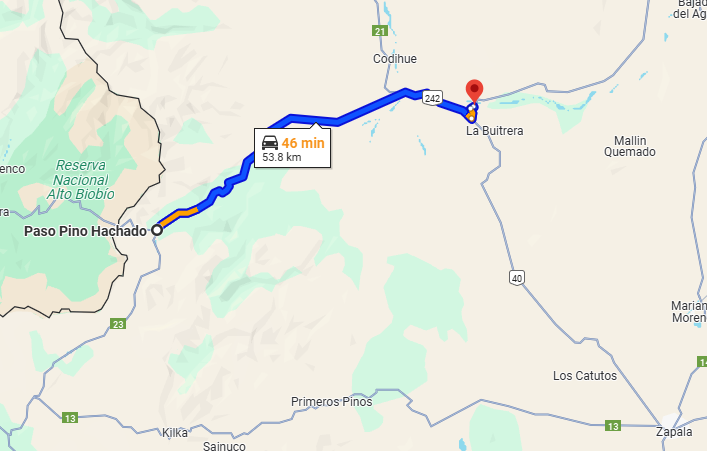This screenshot has width=707, height=451.
Task: Open the Zapala place label
Action: [x=673, y=432]
